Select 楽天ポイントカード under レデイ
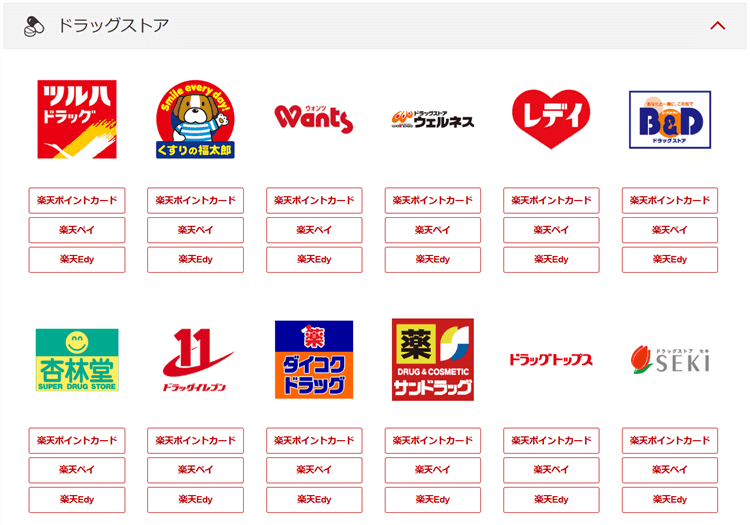Viewport: 750px width, 525px height. (x=551, y=200)
